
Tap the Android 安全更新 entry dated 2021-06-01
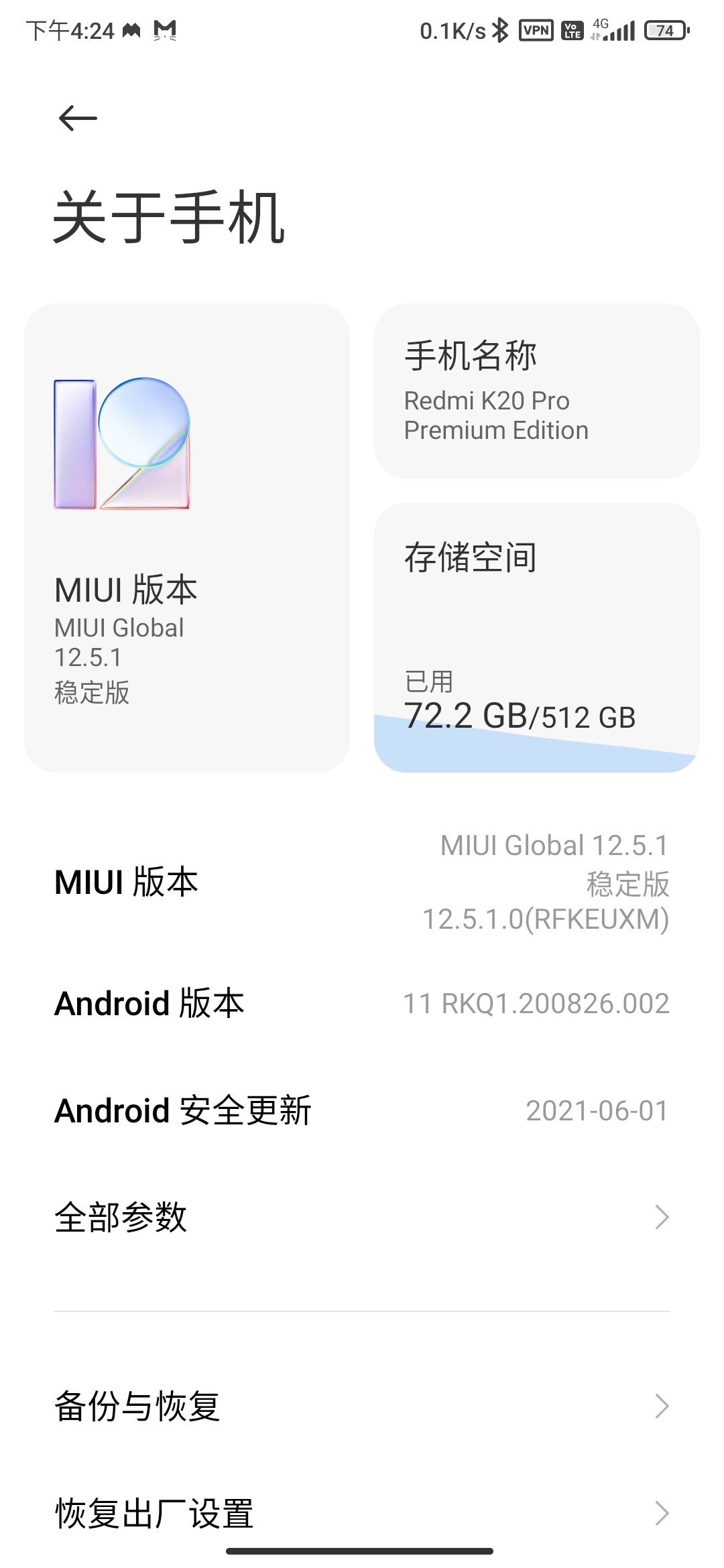pyautogui.click(x=362, y=1110)
